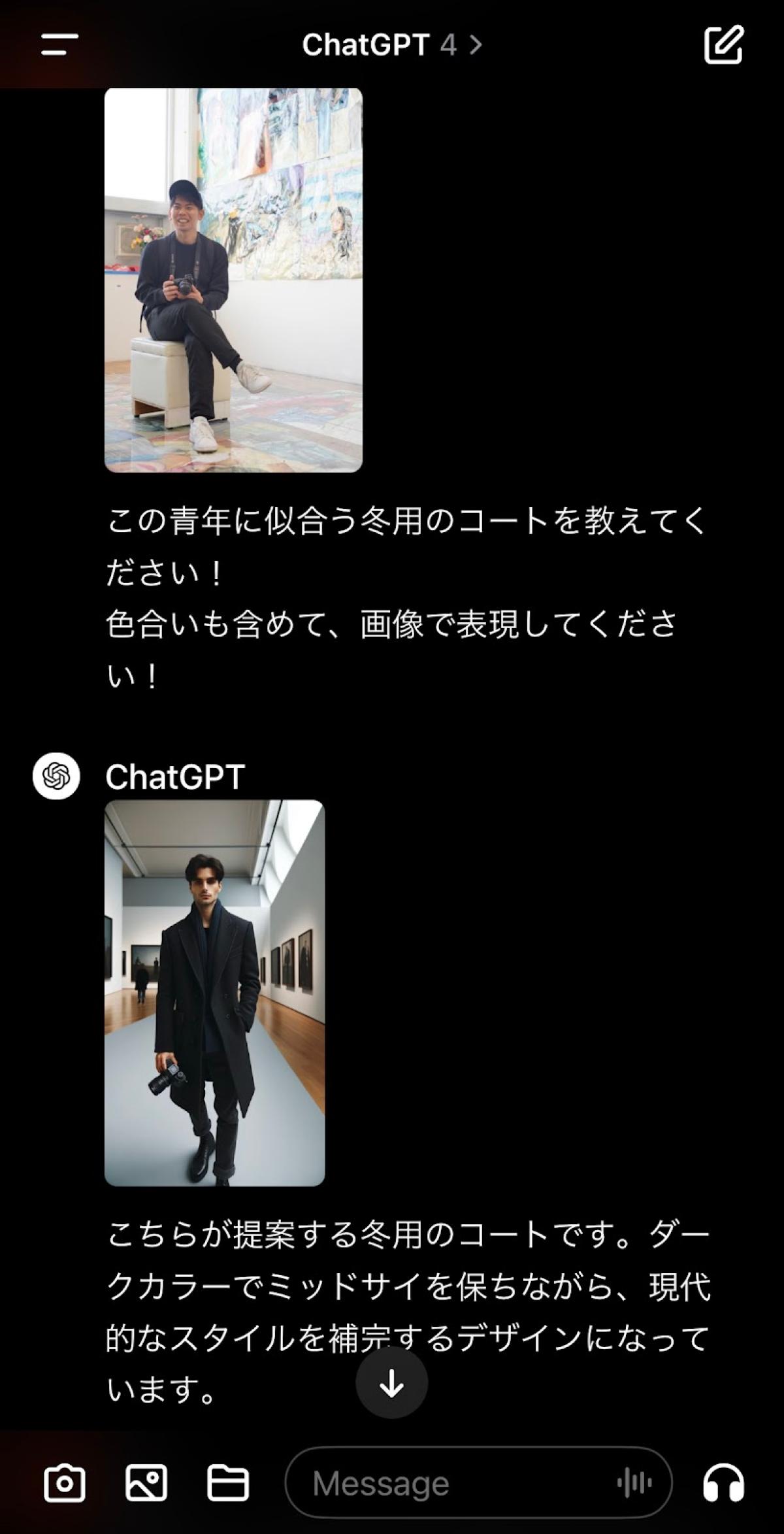Image resolution: width=784 pixels, height=1534 pixels.
Task: Attach a file from the folder
Action: coord(227,1483)
